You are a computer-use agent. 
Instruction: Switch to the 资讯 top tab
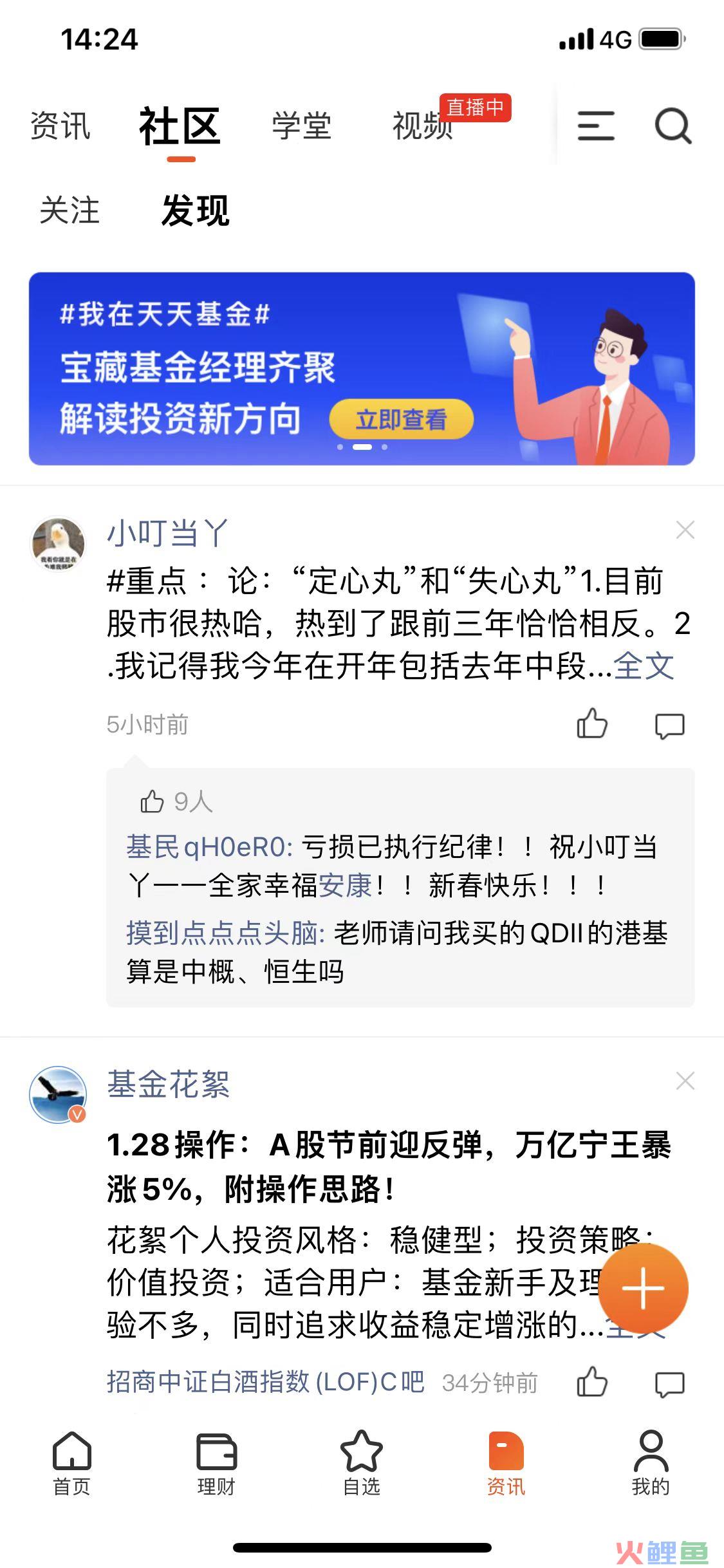(60, 126)
